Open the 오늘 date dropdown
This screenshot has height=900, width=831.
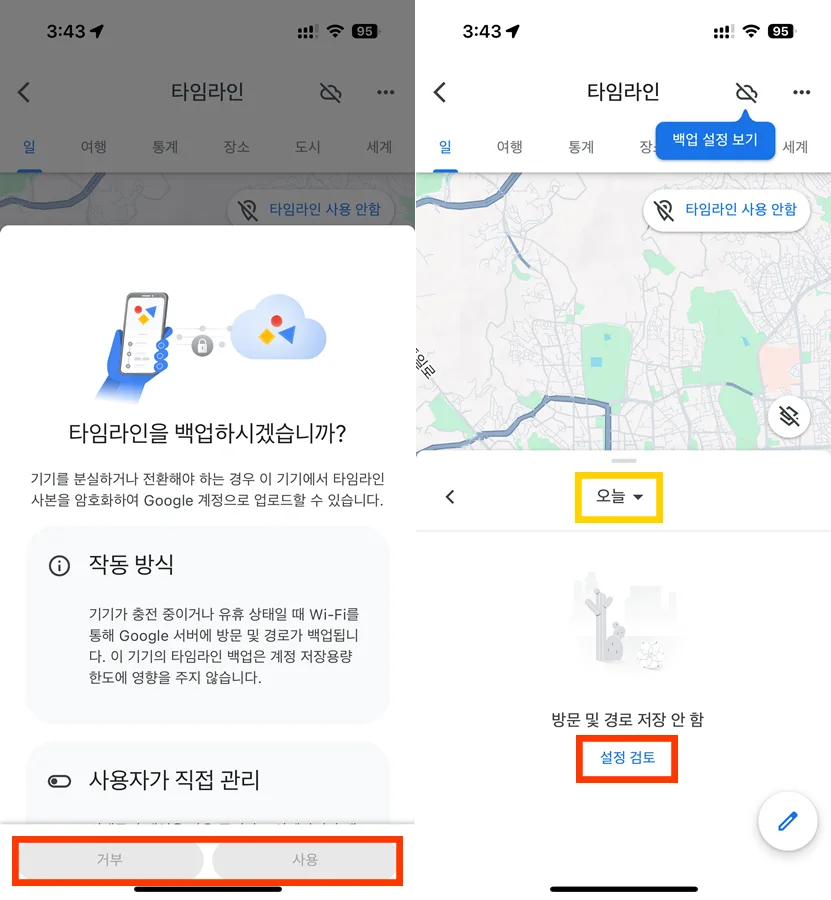[618, 497]
